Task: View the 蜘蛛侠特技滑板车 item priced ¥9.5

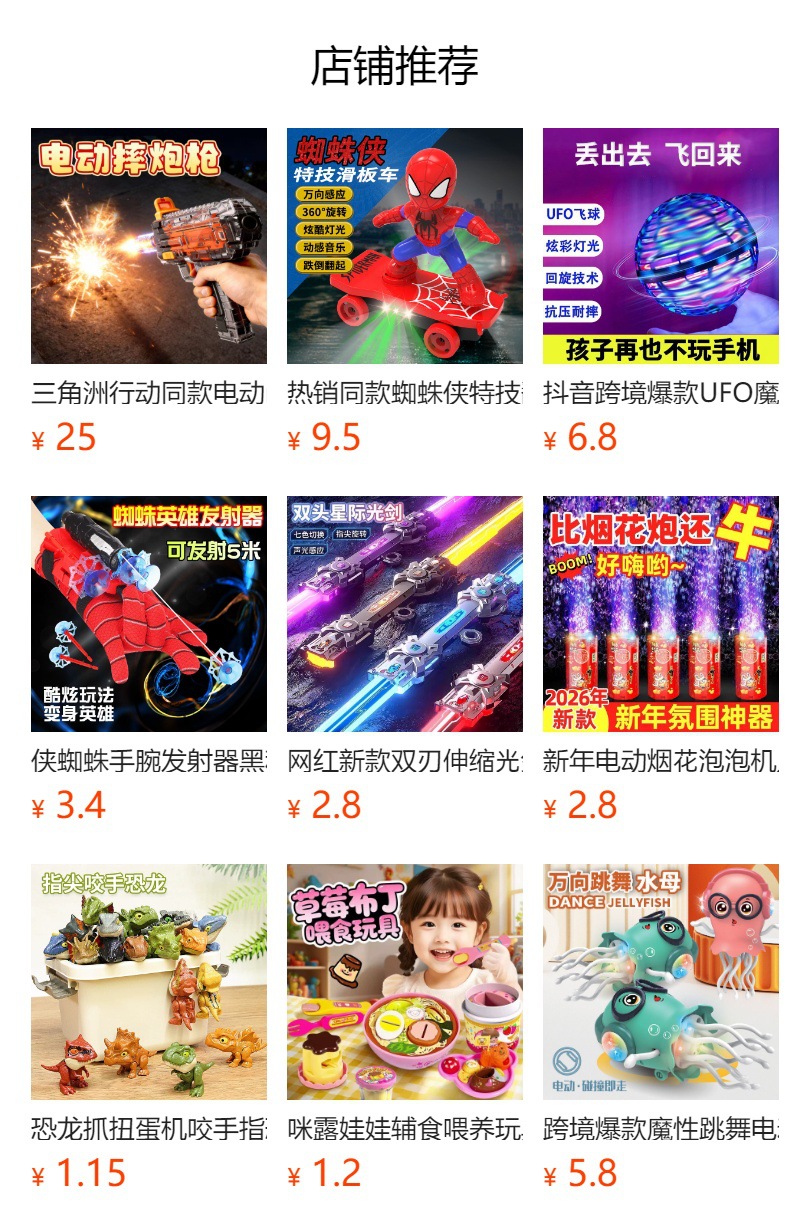Action: 405,246
